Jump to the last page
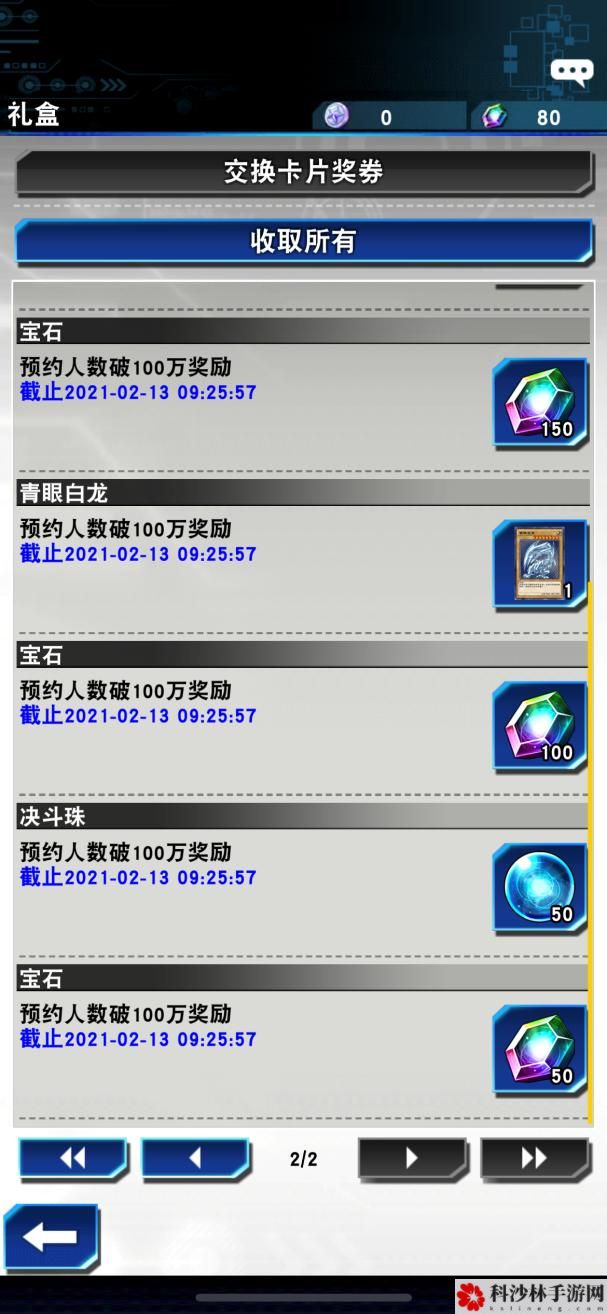 coord(534,1158)
